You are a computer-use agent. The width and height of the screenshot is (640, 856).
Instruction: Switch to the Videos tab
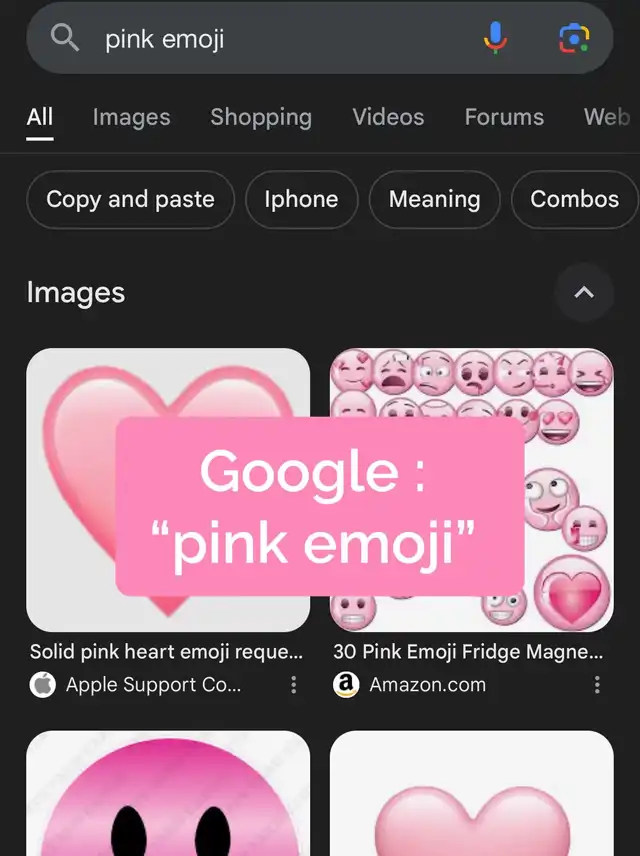point(388,117)
